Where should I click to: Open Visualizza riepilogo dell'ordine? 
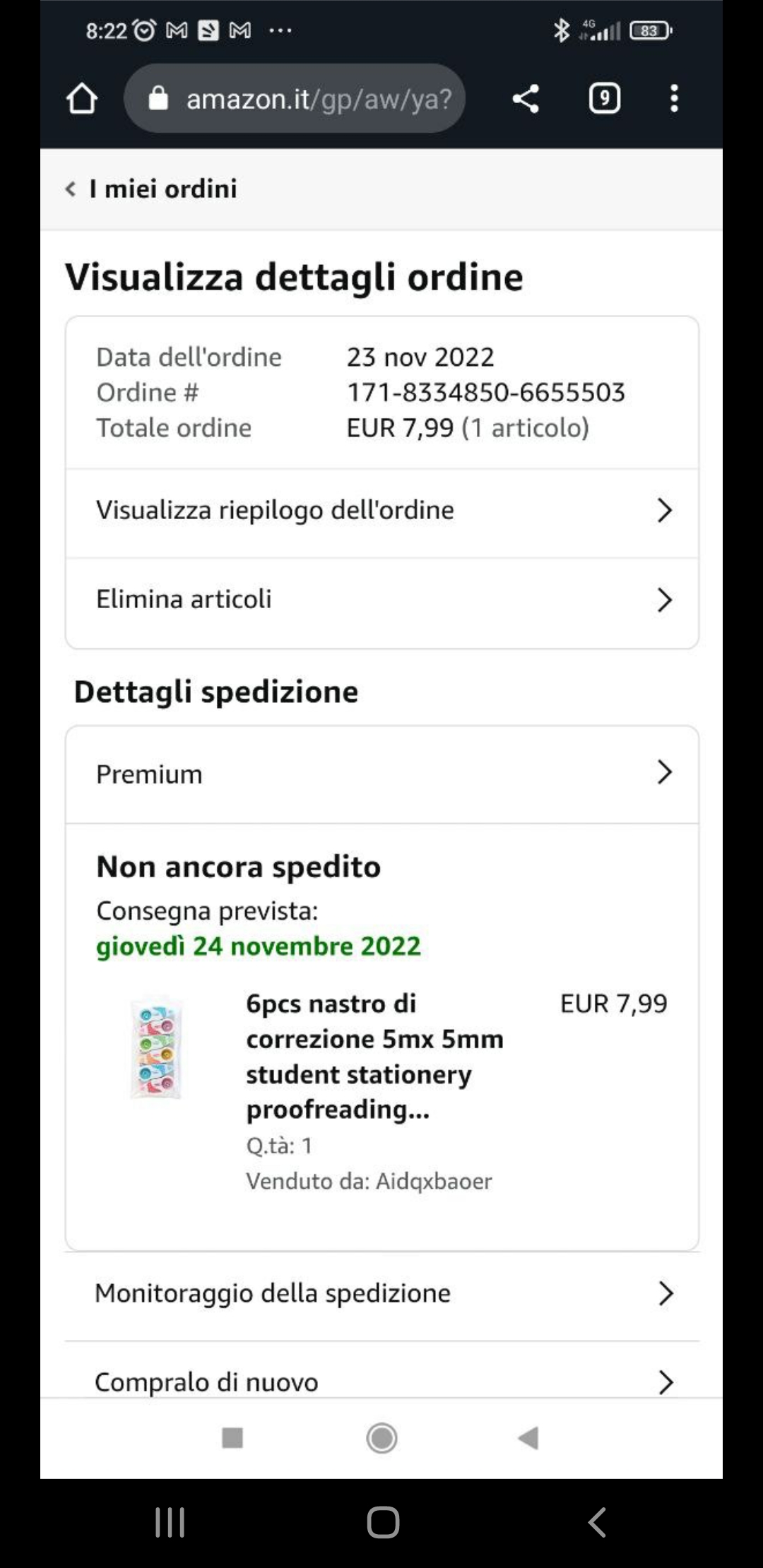coord(381,511)
